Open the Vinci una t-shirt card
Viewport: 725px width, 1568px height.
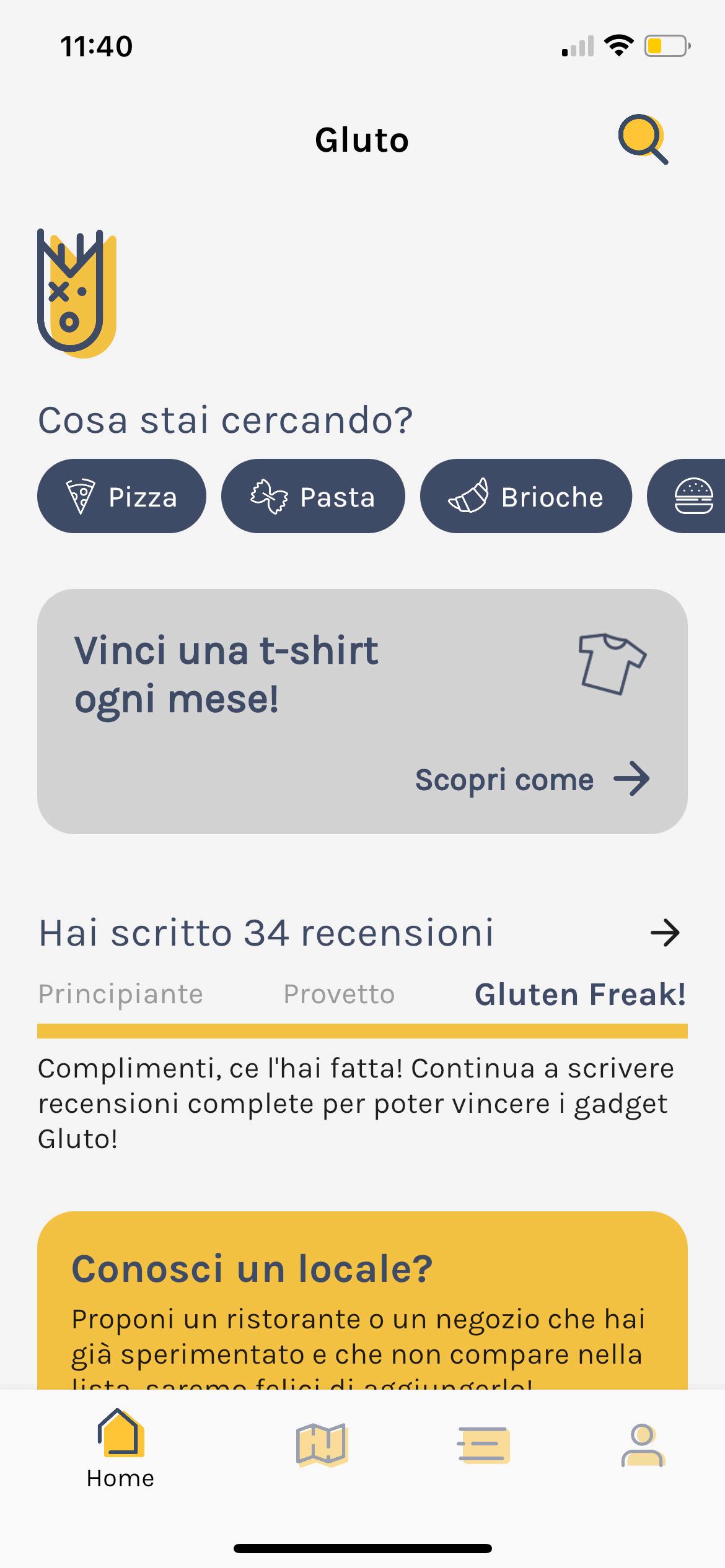point(362,712)
